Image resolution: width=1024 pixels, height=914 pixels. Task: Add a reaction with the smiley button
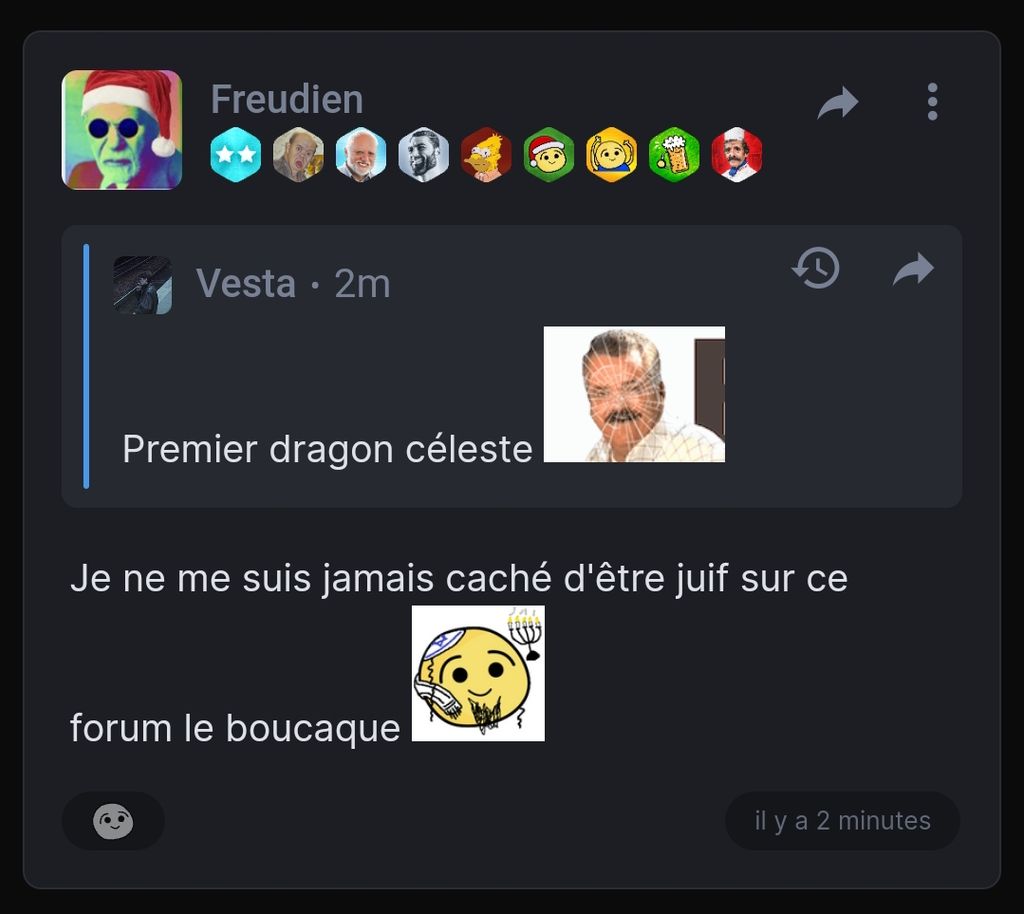pos(113,821)
